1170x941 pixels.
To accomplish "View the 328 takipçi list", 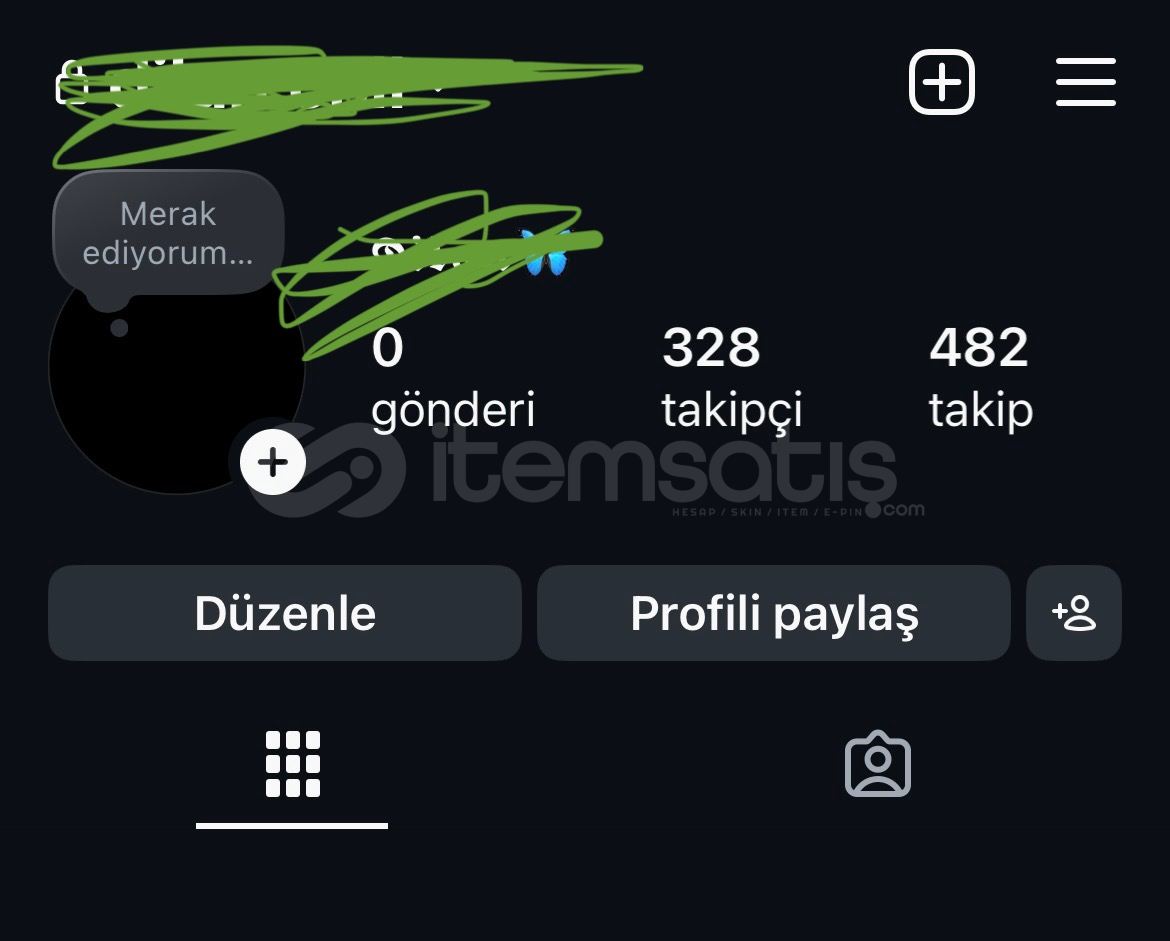I will coord(730,378).
